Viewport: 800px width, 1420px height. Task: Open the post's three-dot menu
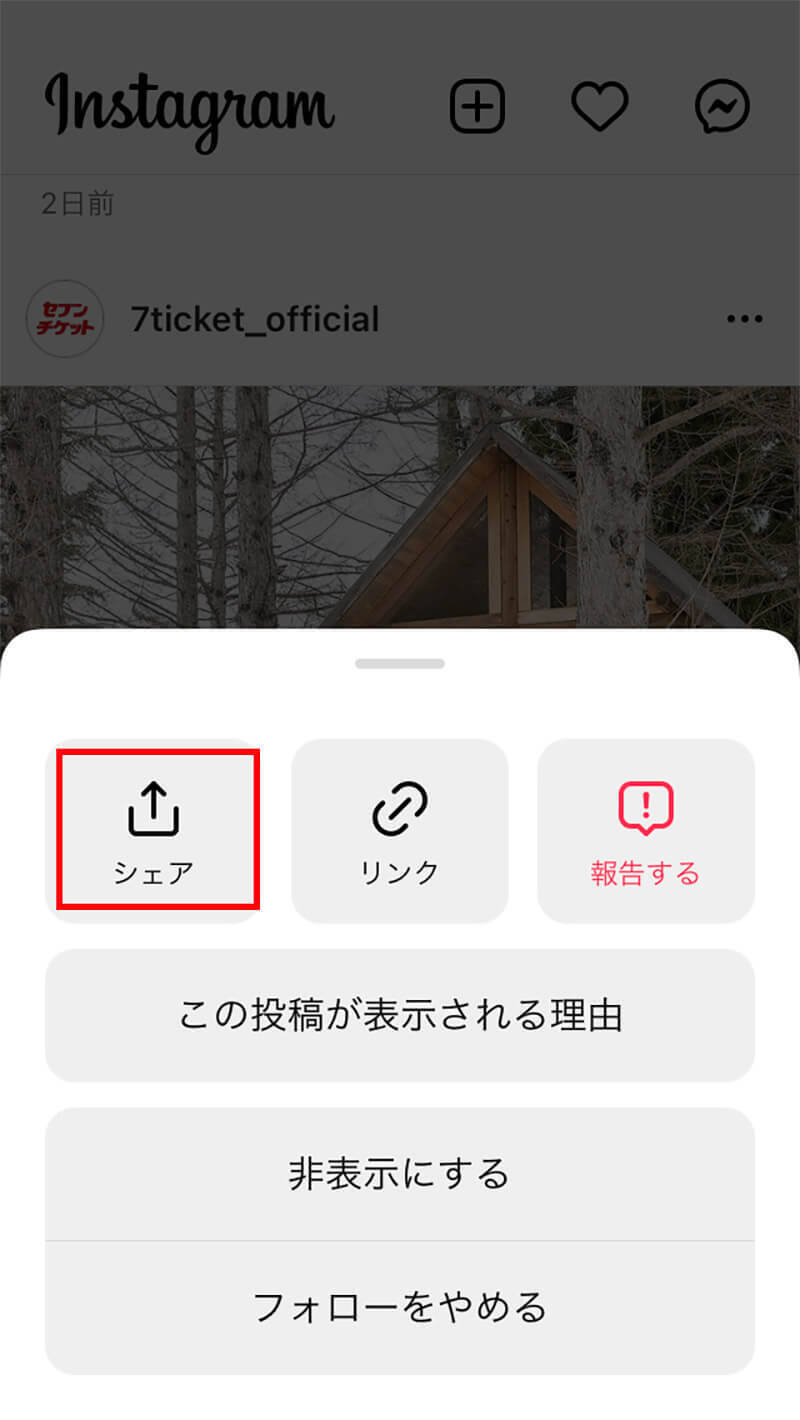tap(745, 320)
